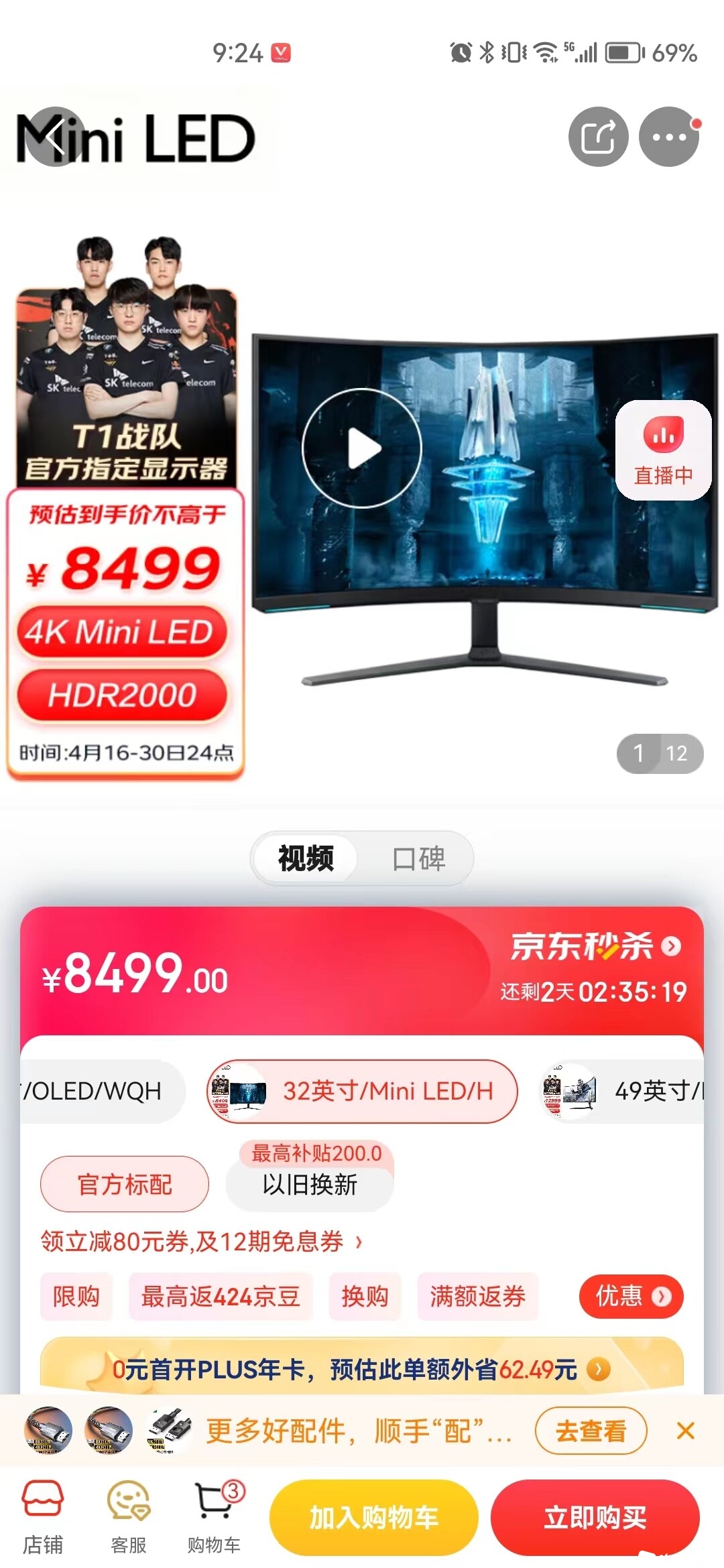
Task: Open the 京东秒杀 flash sale page
Action: tap(595, 946)
